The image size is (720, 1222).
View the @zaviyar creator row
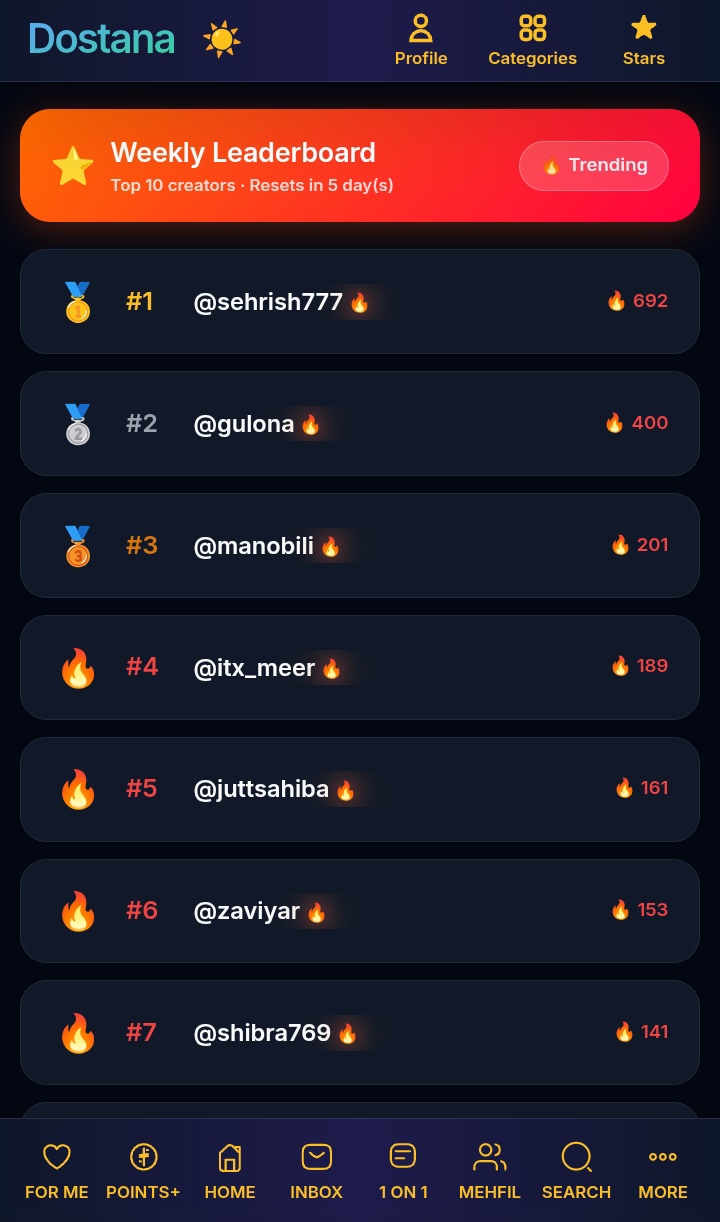tap(360, 911)
